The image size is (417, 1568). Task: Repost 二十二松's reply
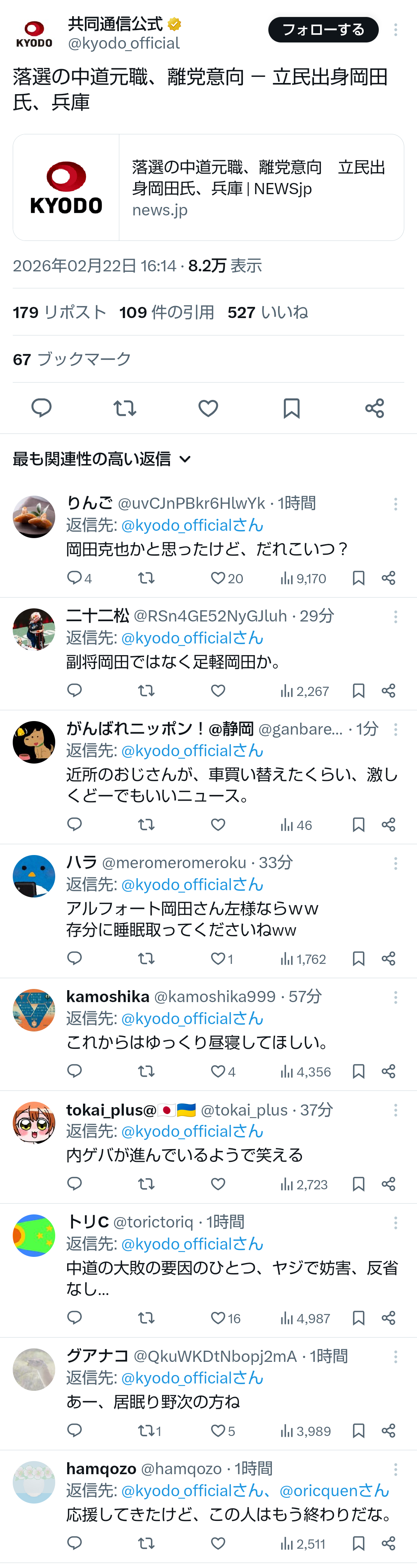(x=146, y=691)
